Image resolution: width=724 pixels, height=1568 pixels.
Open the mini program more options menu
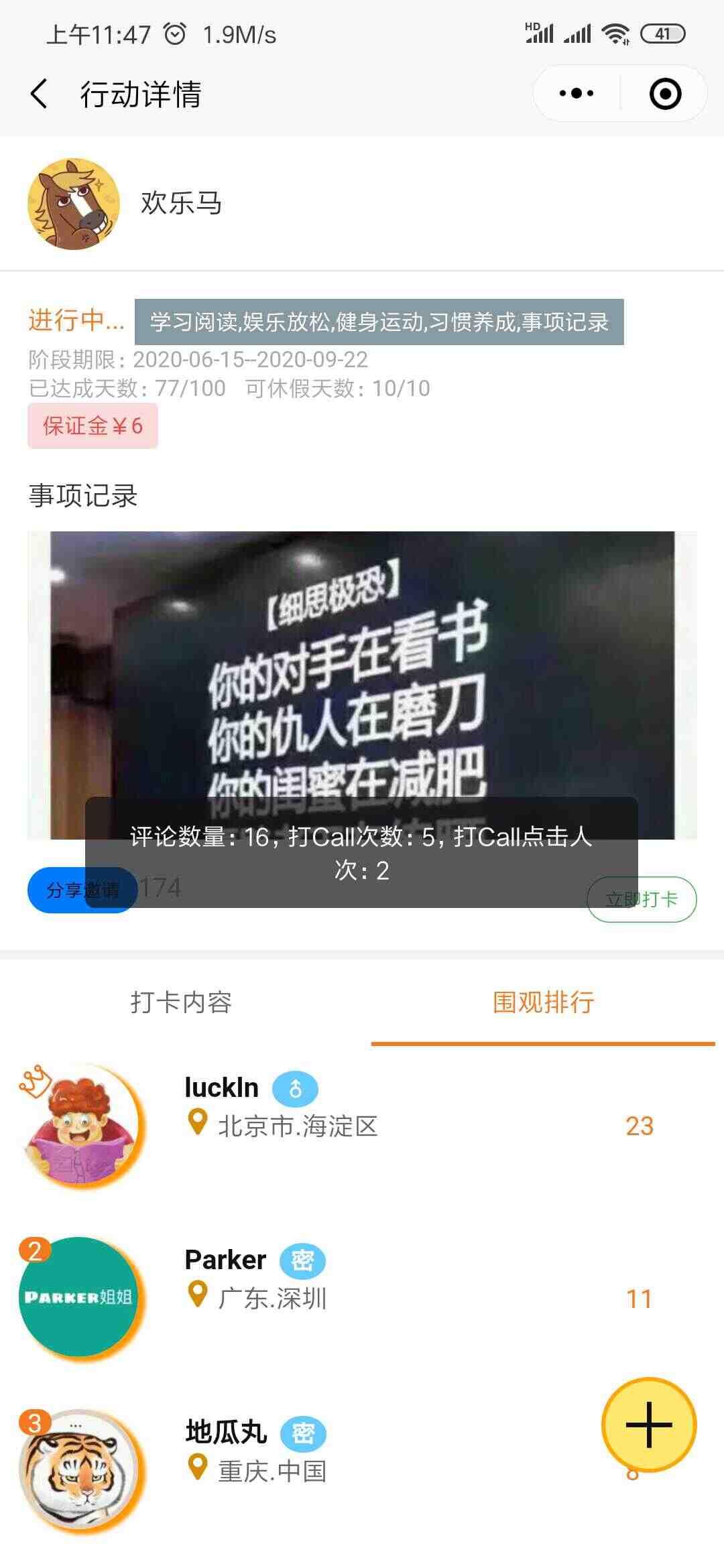(x=577, y=94)
